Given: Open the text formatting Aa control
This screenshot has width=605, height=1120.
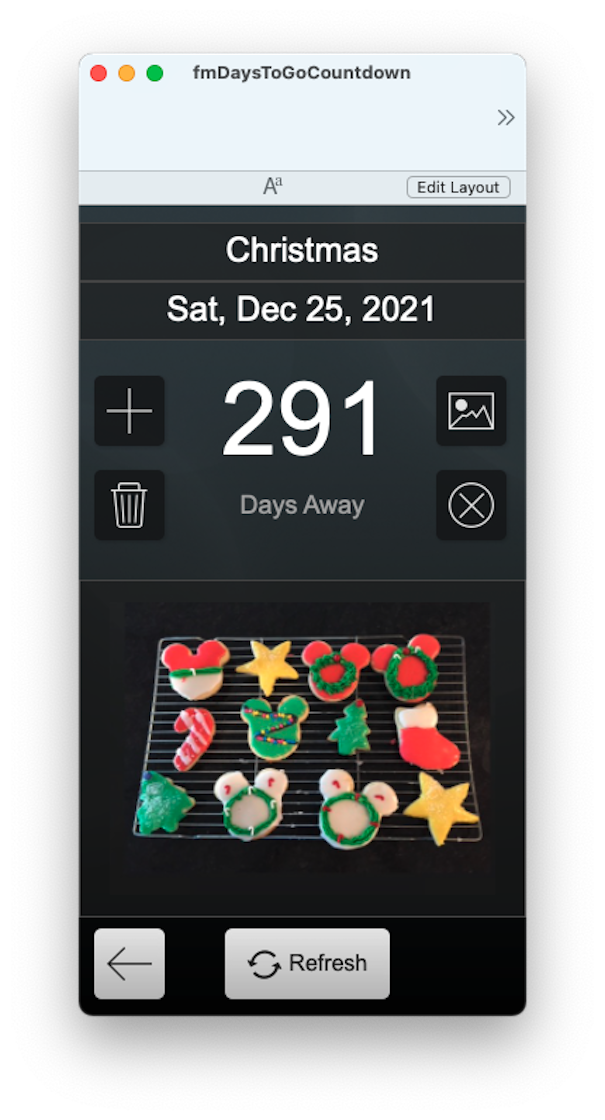Looking at the screenshot, I should pyautogui.click(x=273, y=187).
